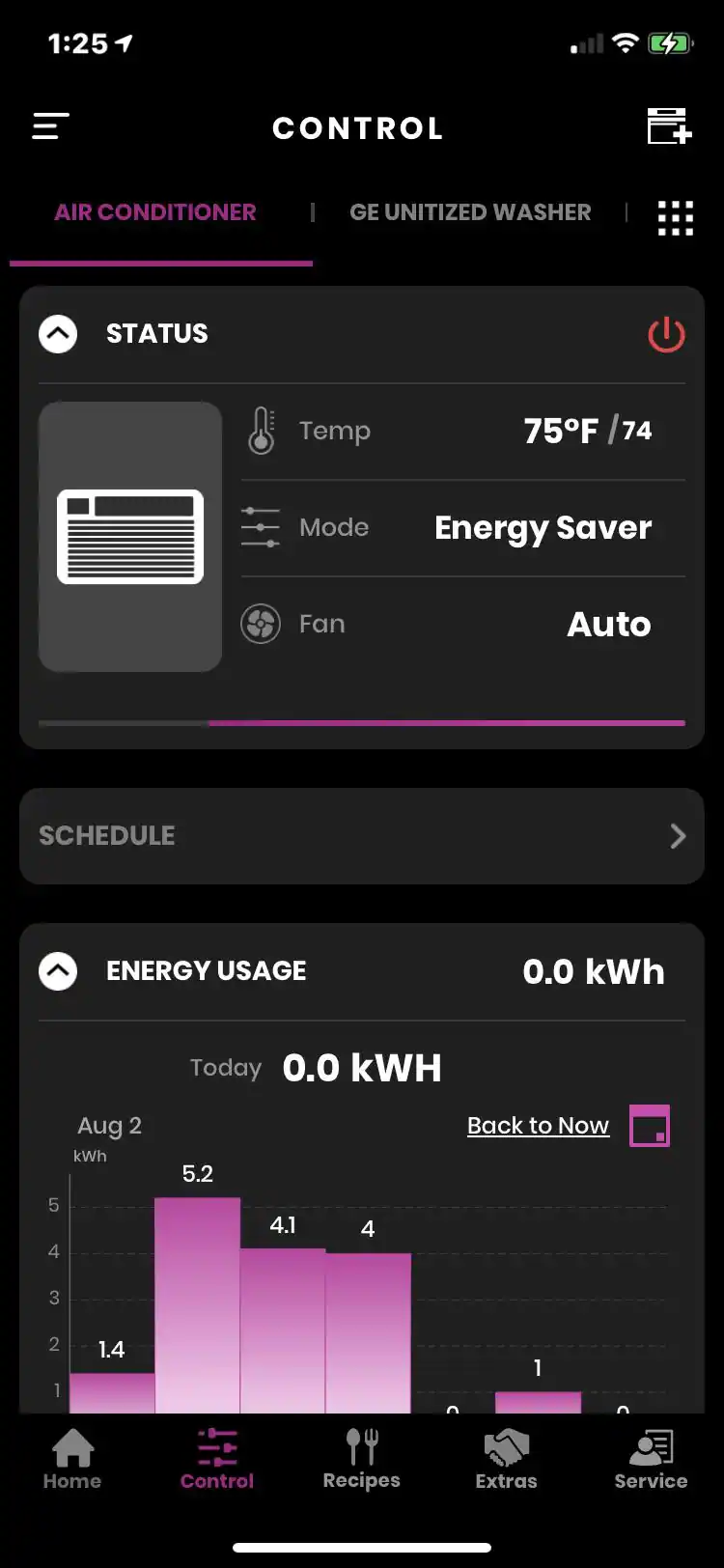Select the Control tab in bottom bar
This screenshot has width=724, height=1568.
click(x=217, y=1459)
